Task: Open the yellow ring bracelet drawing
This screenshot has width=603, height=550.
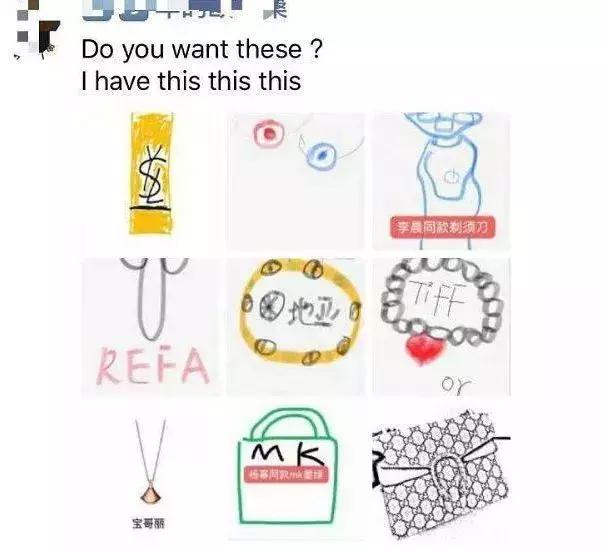Action: coord(295,326)
